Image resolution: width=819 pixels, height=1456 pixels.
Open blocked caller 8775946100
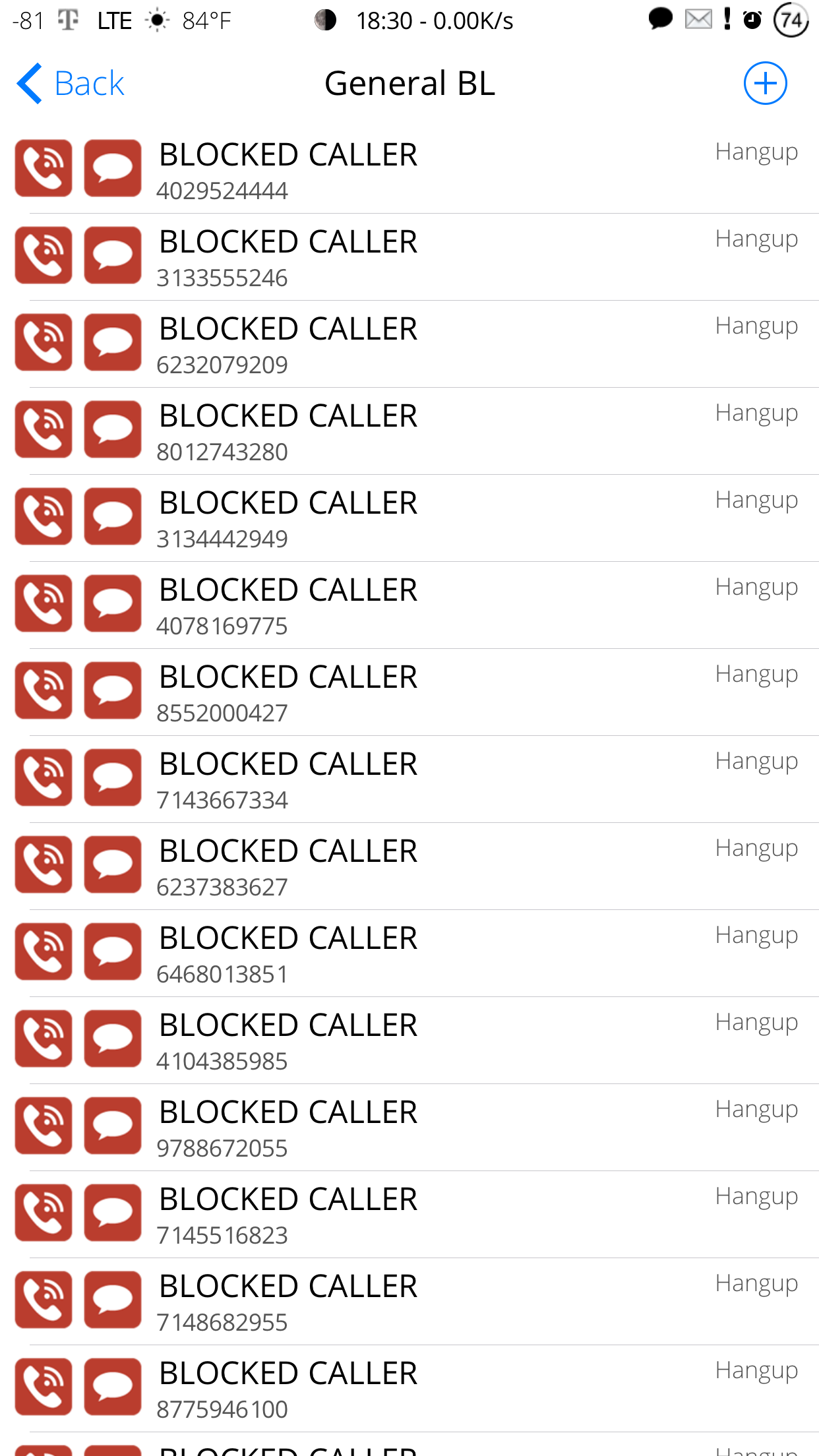[409, 1389]
